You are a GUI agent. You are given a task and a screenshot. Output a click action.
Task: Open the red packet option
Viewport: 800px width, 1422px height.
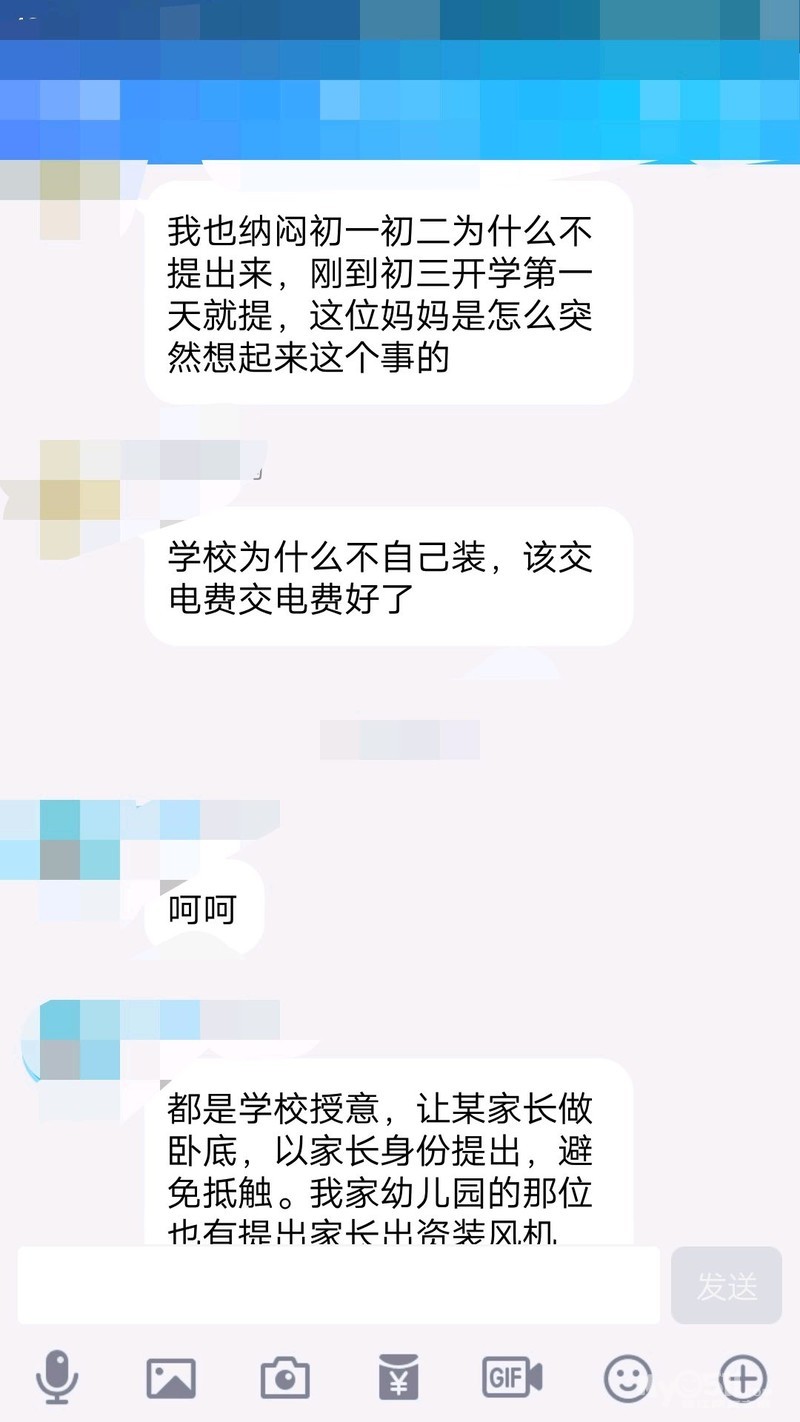click(x=398, y=1378)
